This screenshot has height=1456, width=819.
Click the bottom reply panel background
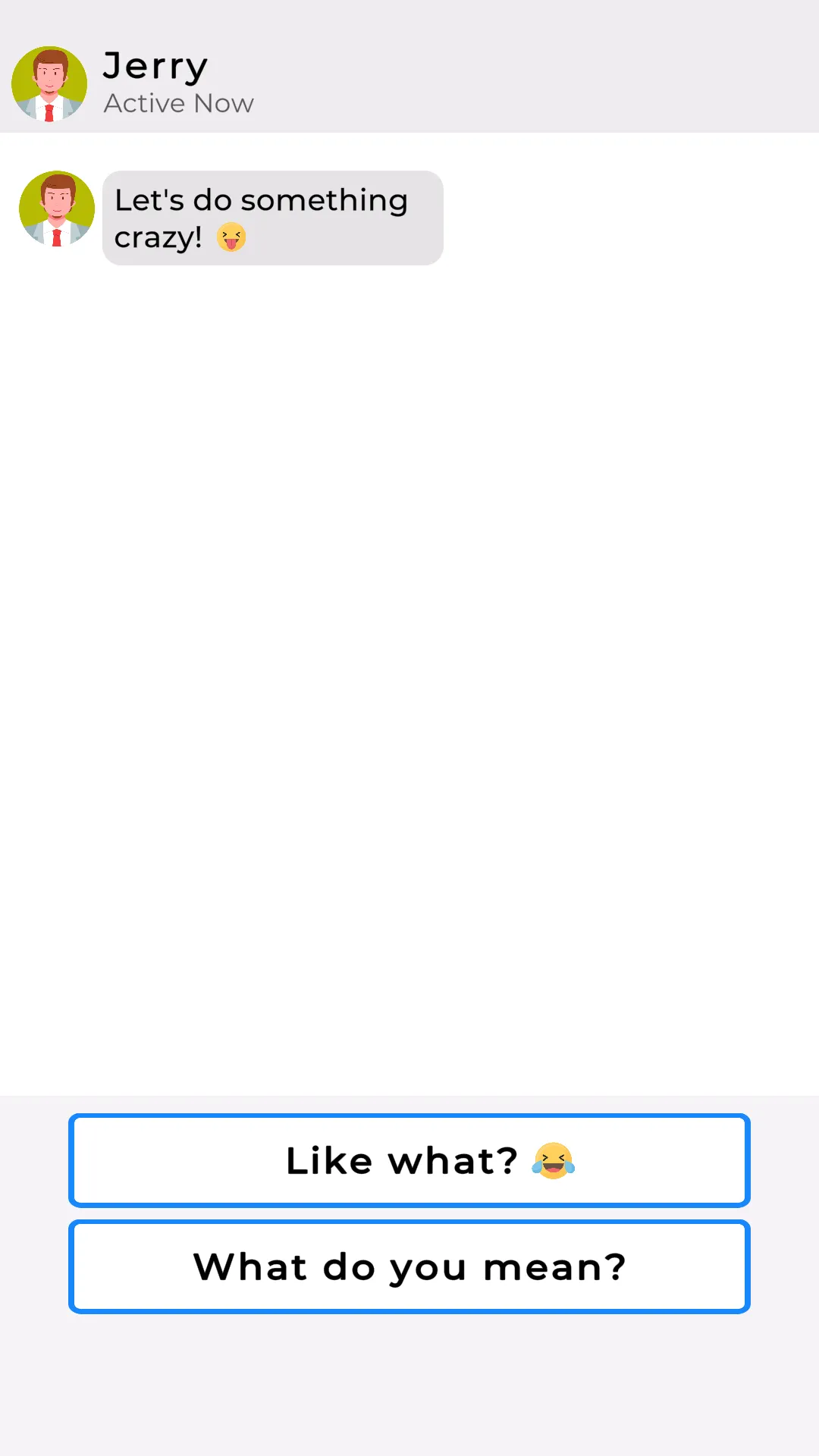tap(409, 1388)
